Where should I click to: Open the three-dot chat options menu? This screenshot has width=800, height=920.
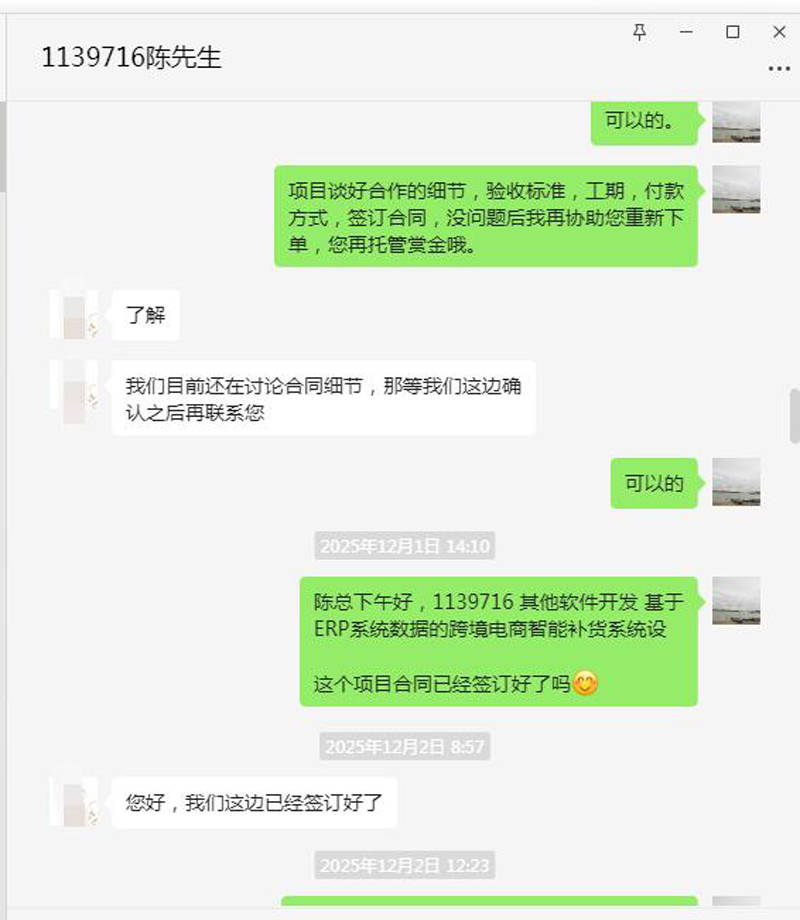click(x=779, y=69)
